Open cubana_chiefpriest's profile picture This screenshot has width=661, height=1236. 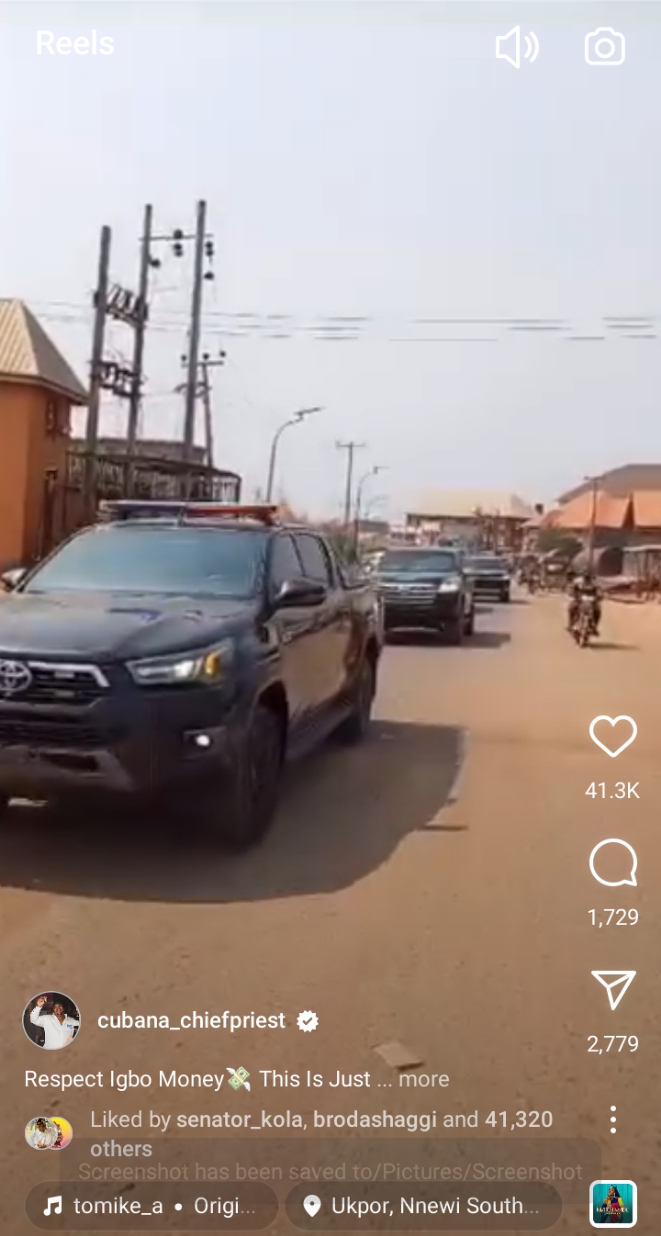point(51,1021)
